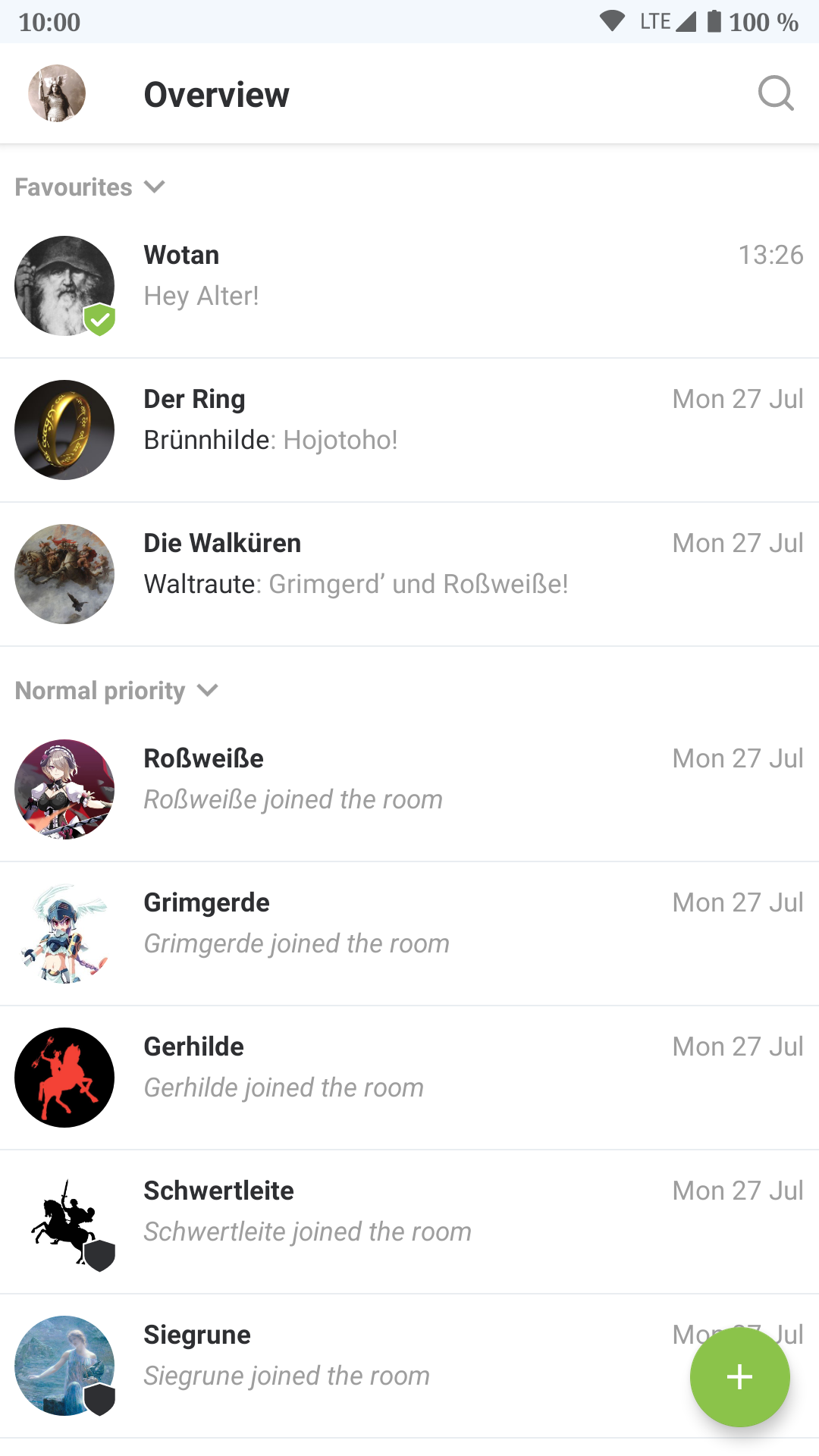Tap the Grimgerde room avatar

click(x=64, y=933)
